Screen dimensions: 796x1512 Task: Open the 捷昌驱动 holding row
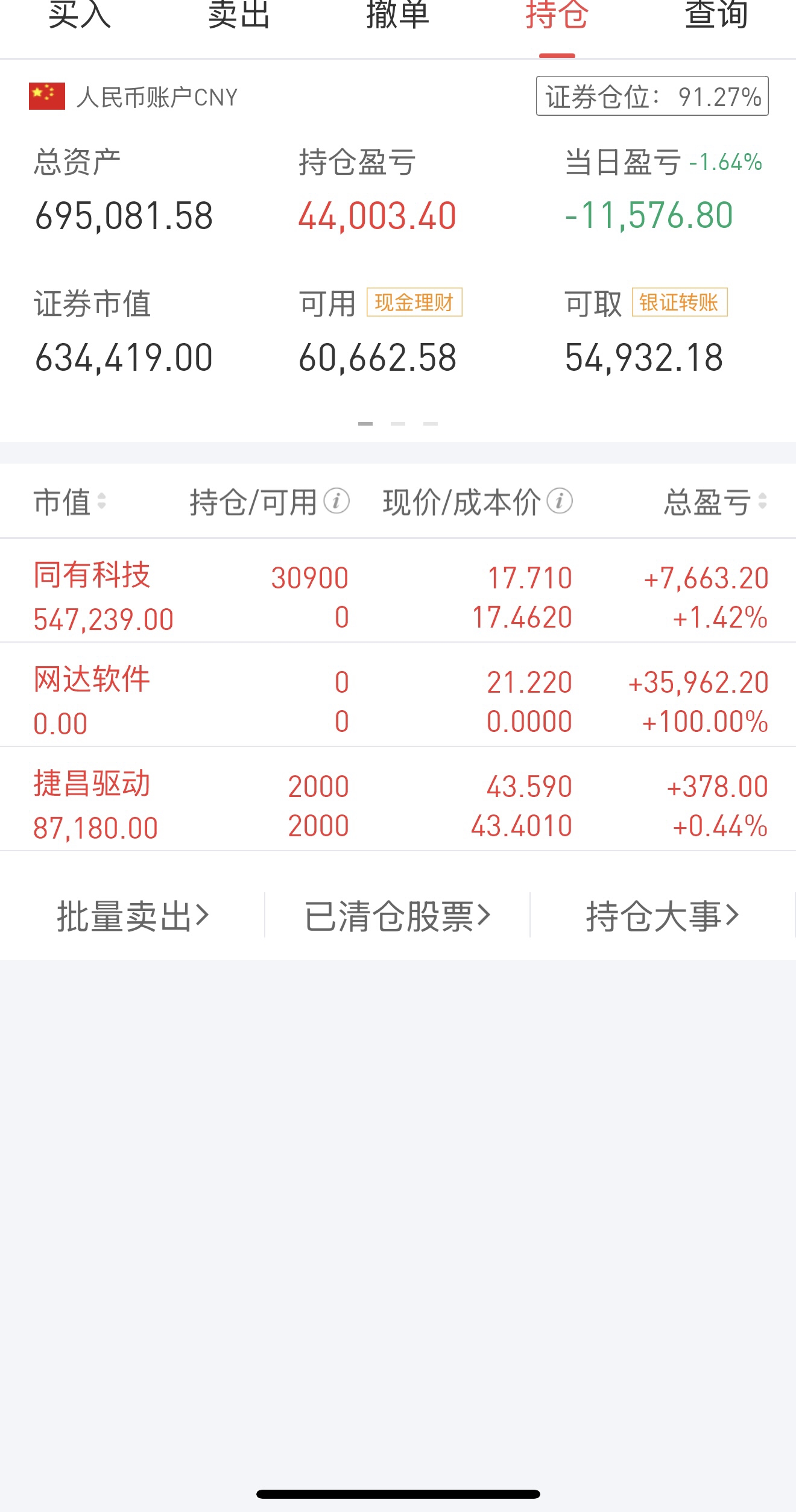398,799
